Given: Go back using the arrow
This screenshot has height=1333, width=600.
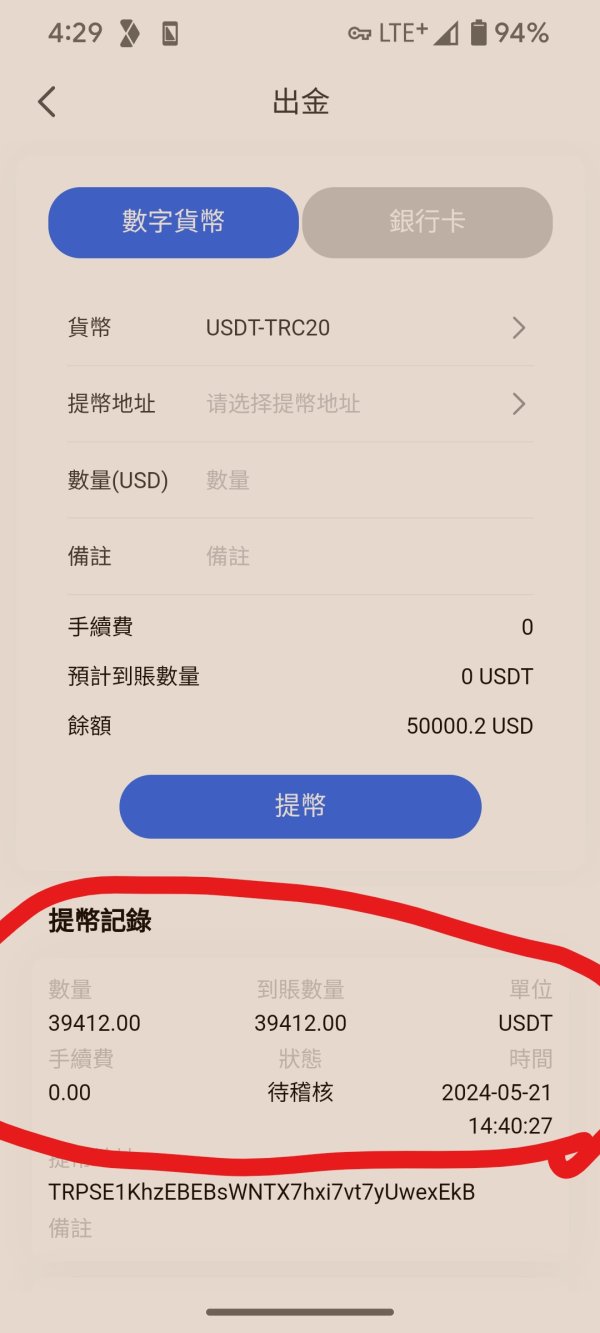Looking at the screenshot, I should point(47,102).
